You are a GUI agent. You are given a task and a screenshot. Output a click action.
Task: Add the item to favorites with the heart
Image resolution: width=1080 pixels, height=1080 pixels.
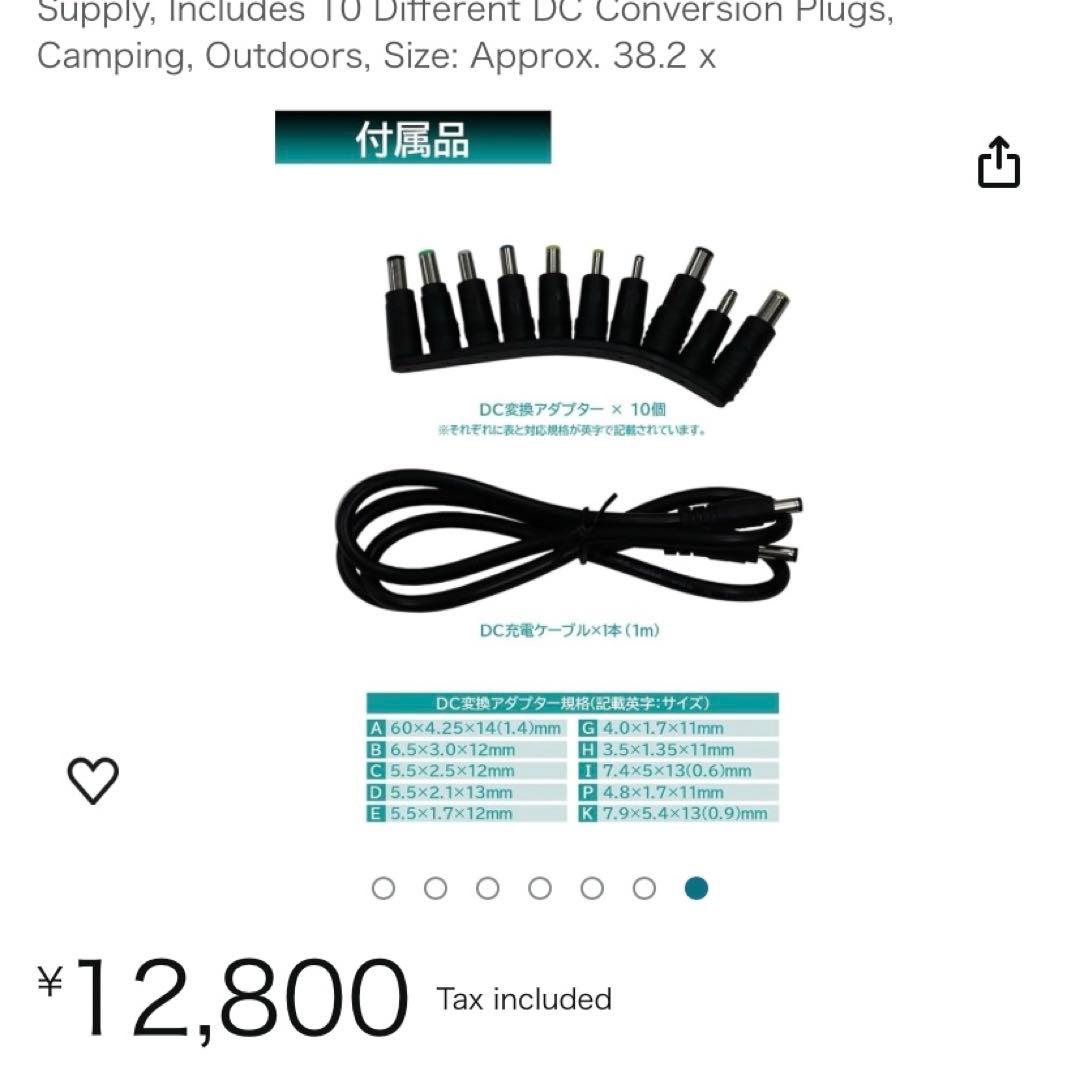click(93, 780)
